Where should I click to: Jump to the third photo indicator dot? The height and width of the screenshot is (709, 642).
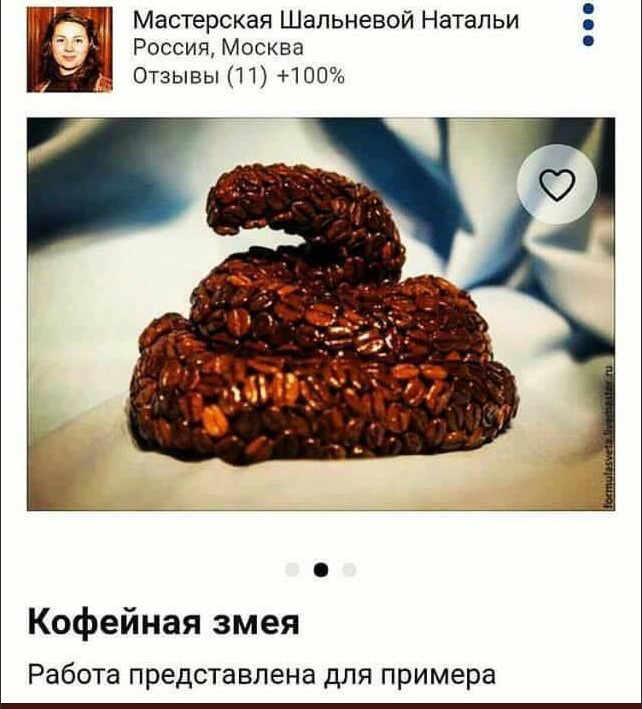(349, 570)
